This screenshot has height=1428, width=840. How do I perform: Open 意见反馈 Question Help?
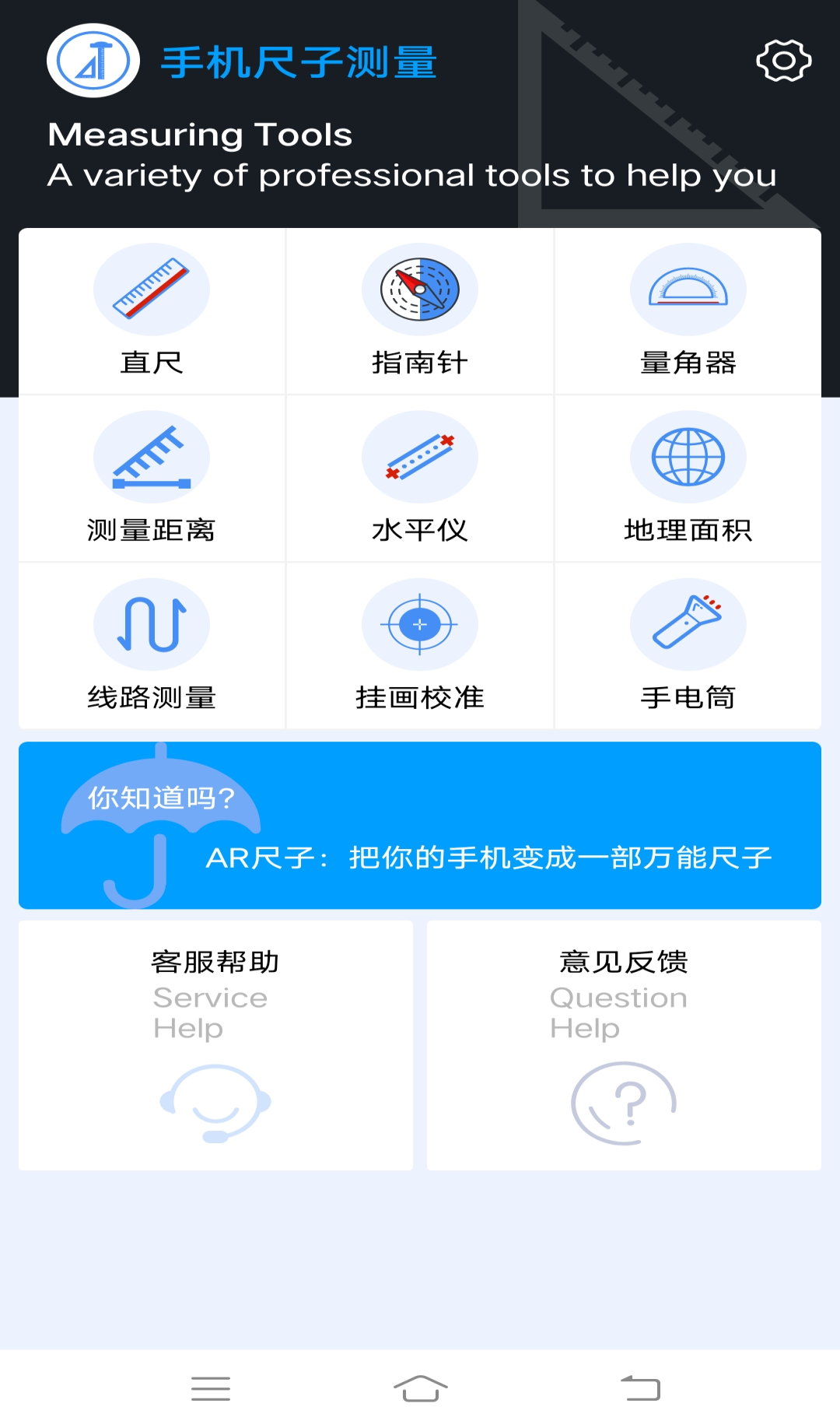624,1045
